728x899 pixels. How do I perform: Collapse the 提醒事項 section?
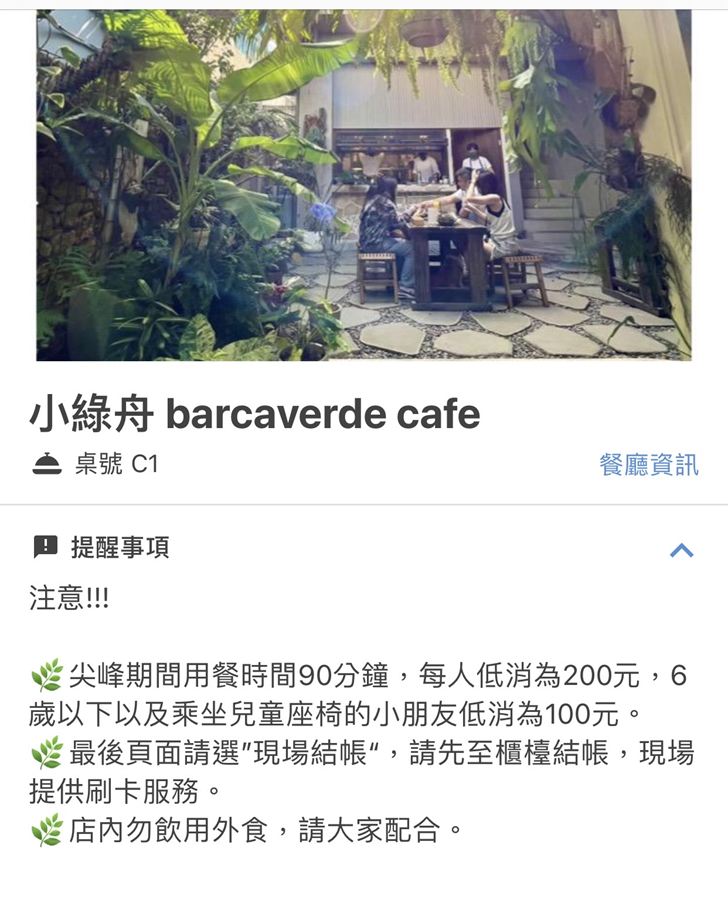click(681, 549)
